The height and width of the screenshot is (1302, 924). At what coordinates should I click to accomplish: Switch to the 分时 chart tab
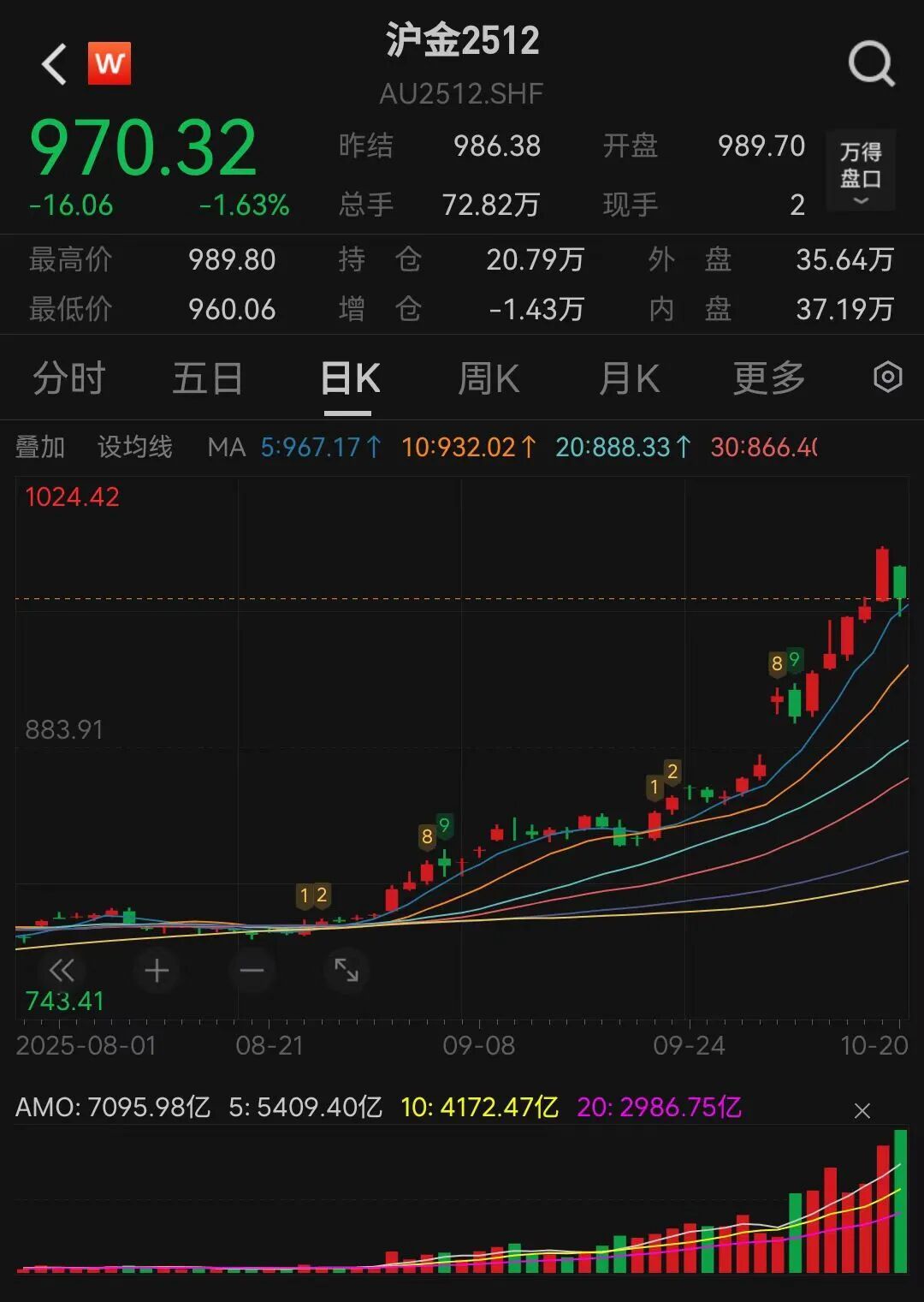click(x=68, y=378)
